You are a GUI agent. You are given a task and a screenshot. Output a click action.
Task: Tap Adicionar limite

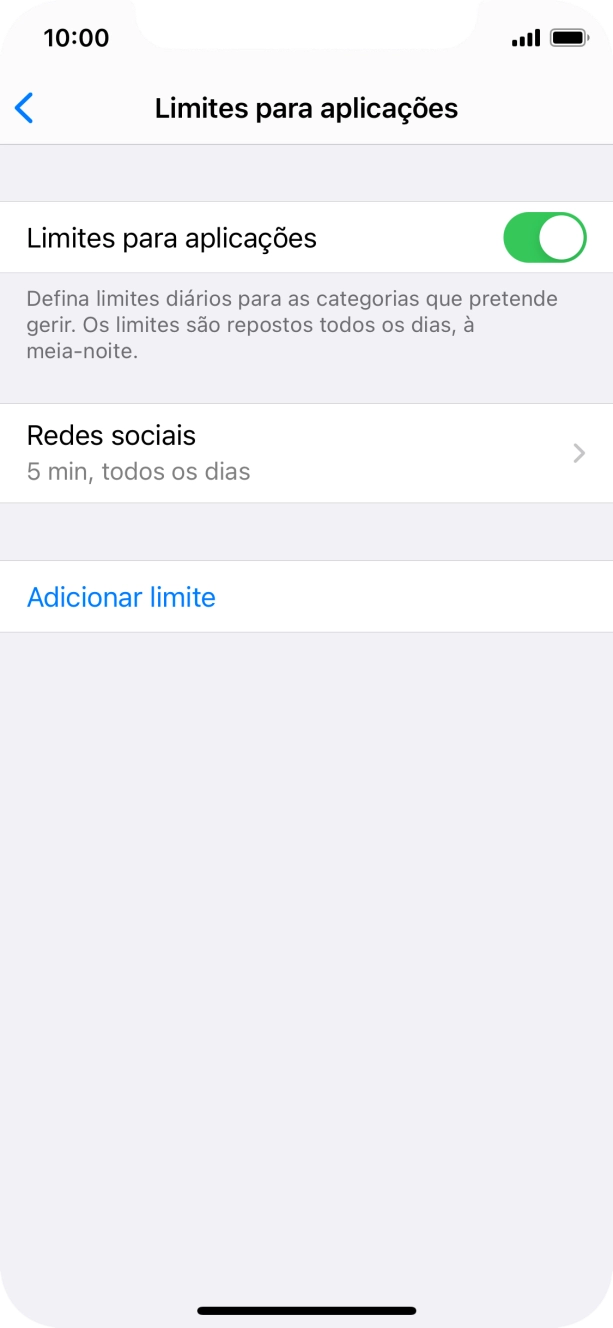click(x=122, y=597)
